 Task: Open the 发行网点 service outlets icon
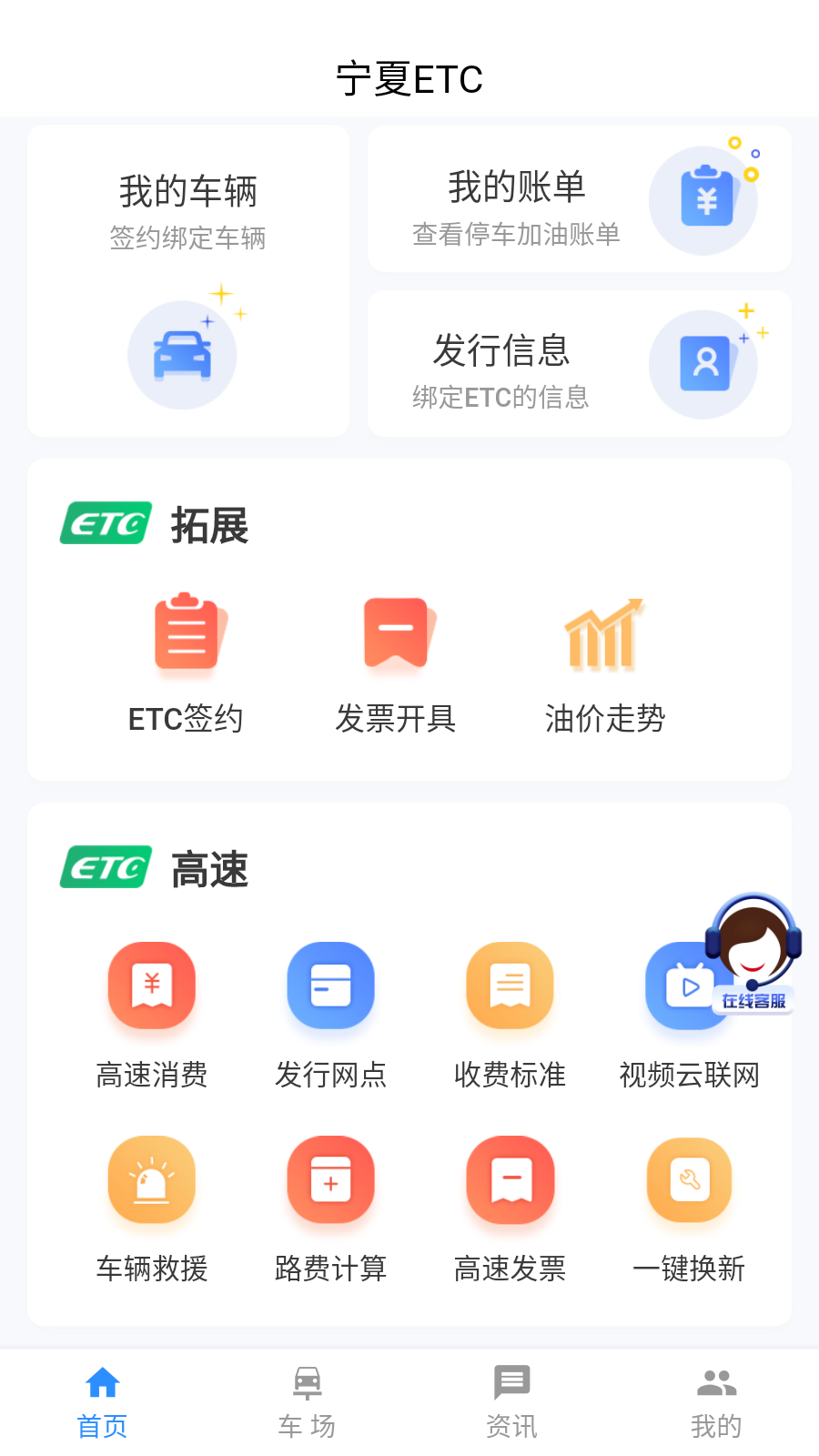pos(330,986)
